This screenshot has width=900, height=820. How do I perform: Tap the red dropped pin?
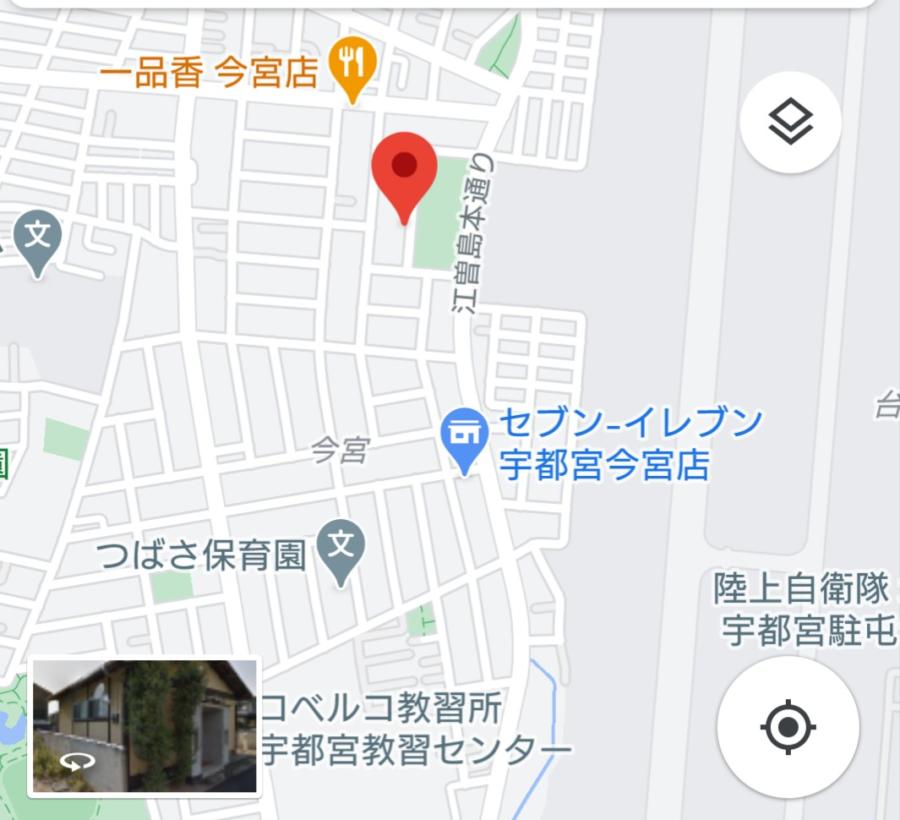click(x=404, y=170)
